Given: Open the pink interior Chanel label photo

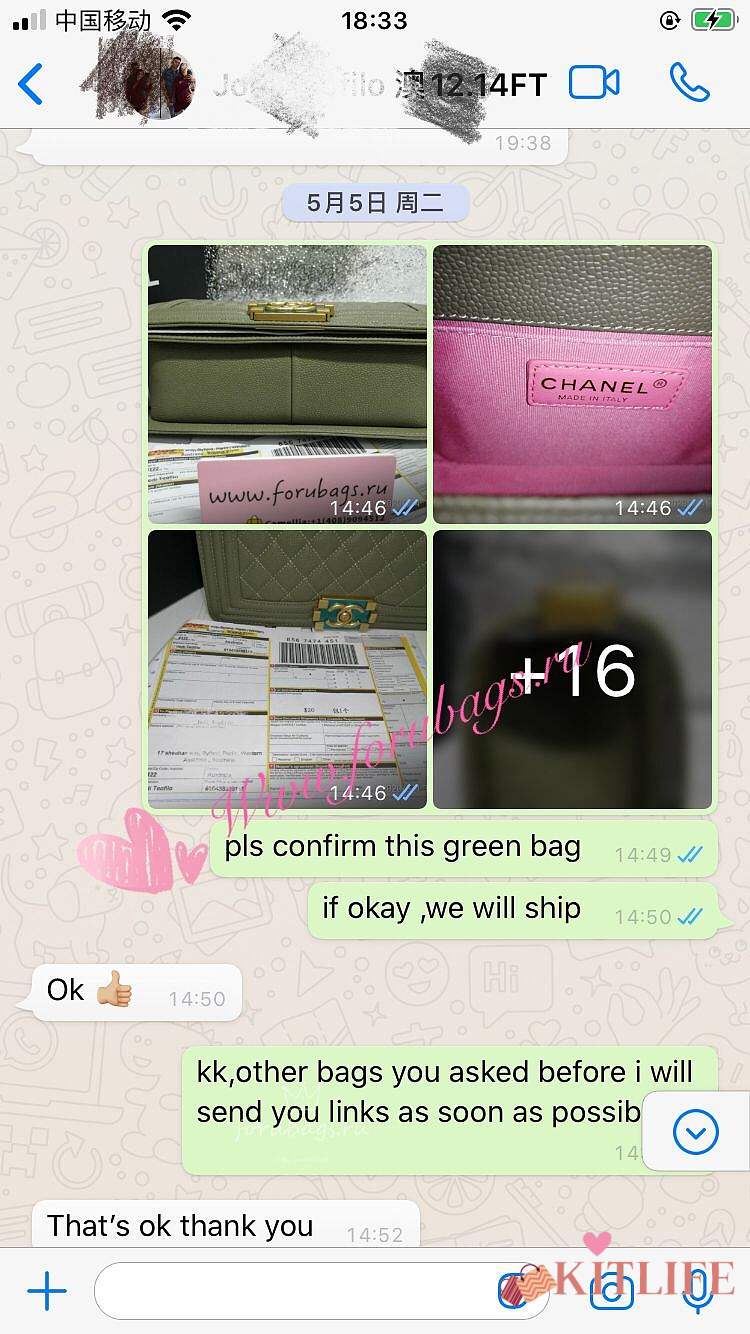Looking at the screenshot, I should tap(573, 384).
